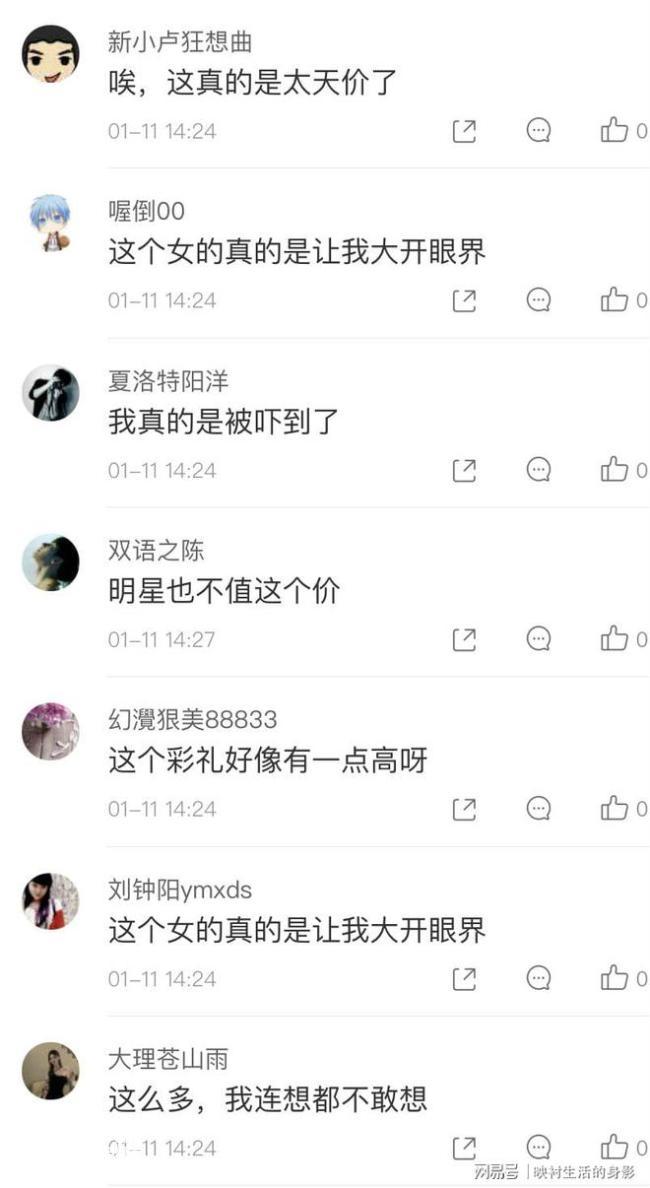Screen dimensions: 650x1188
Task: Share 刘钟阳ymxds's comment
Action: 464,980
